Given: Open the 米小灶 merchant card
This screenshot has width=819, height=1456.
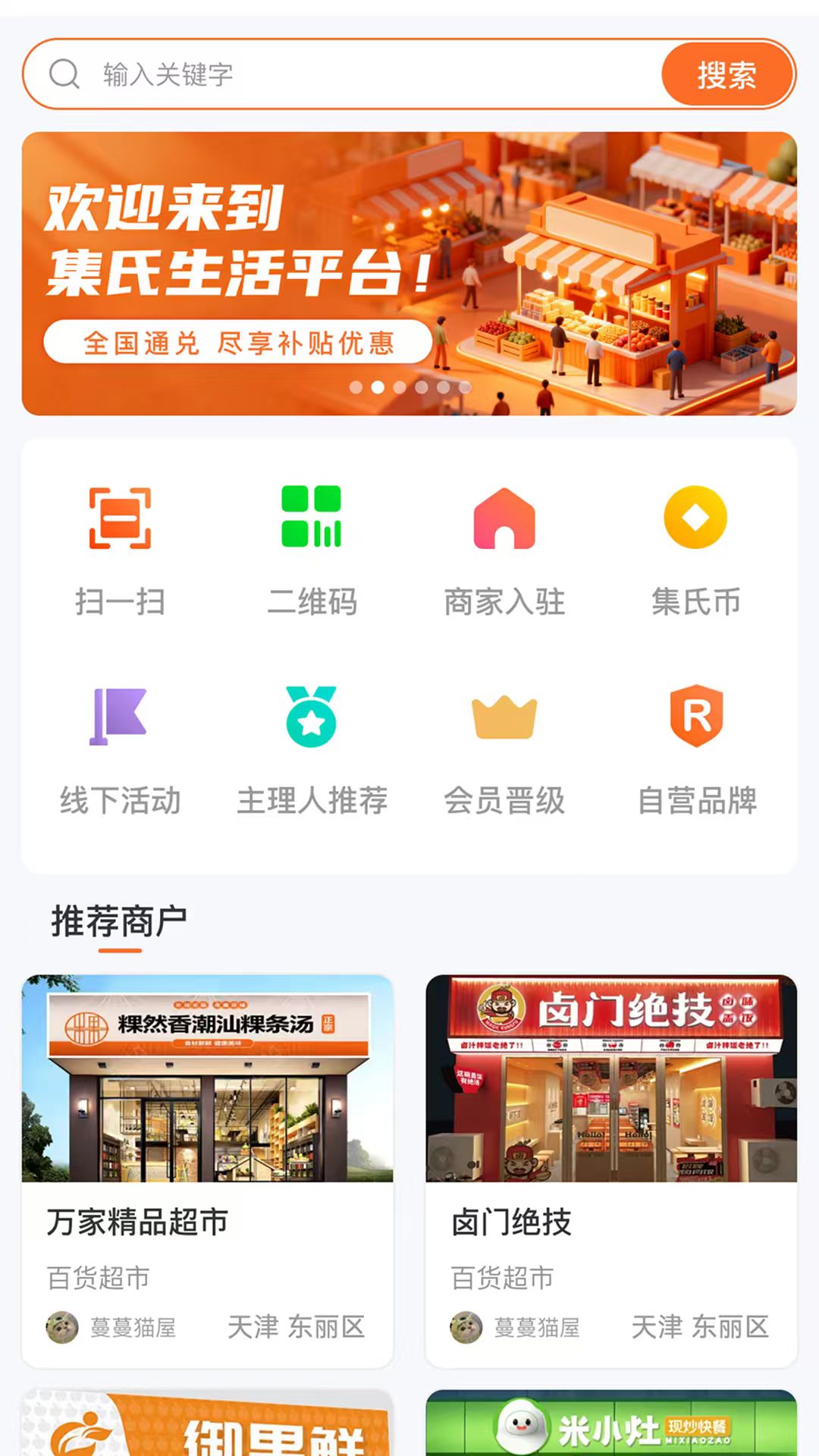Looking at the screenshot, I should pyautogui.click(x=611, y=1424).
